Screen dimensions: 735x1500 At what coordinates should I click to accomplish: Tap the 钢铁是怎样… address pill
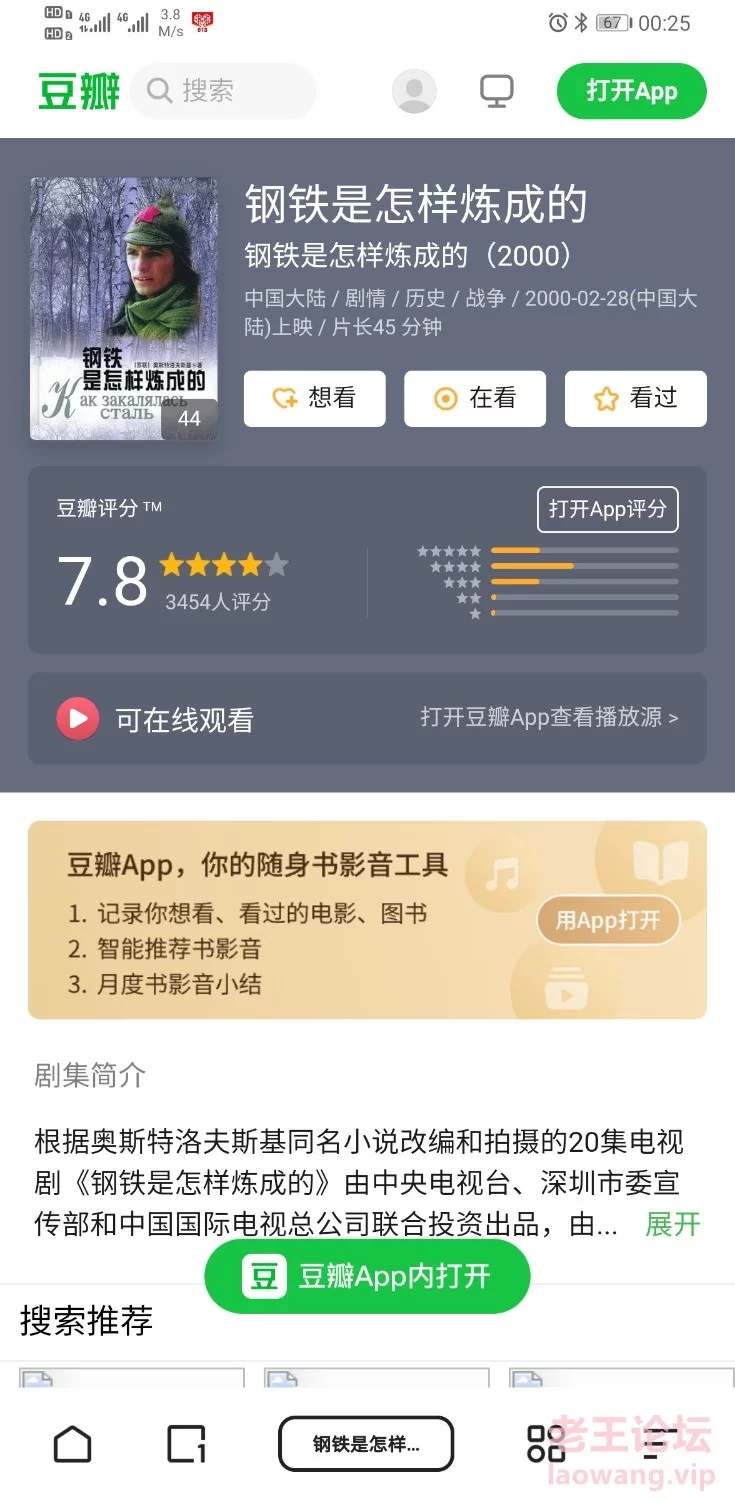click(366, 1444)
